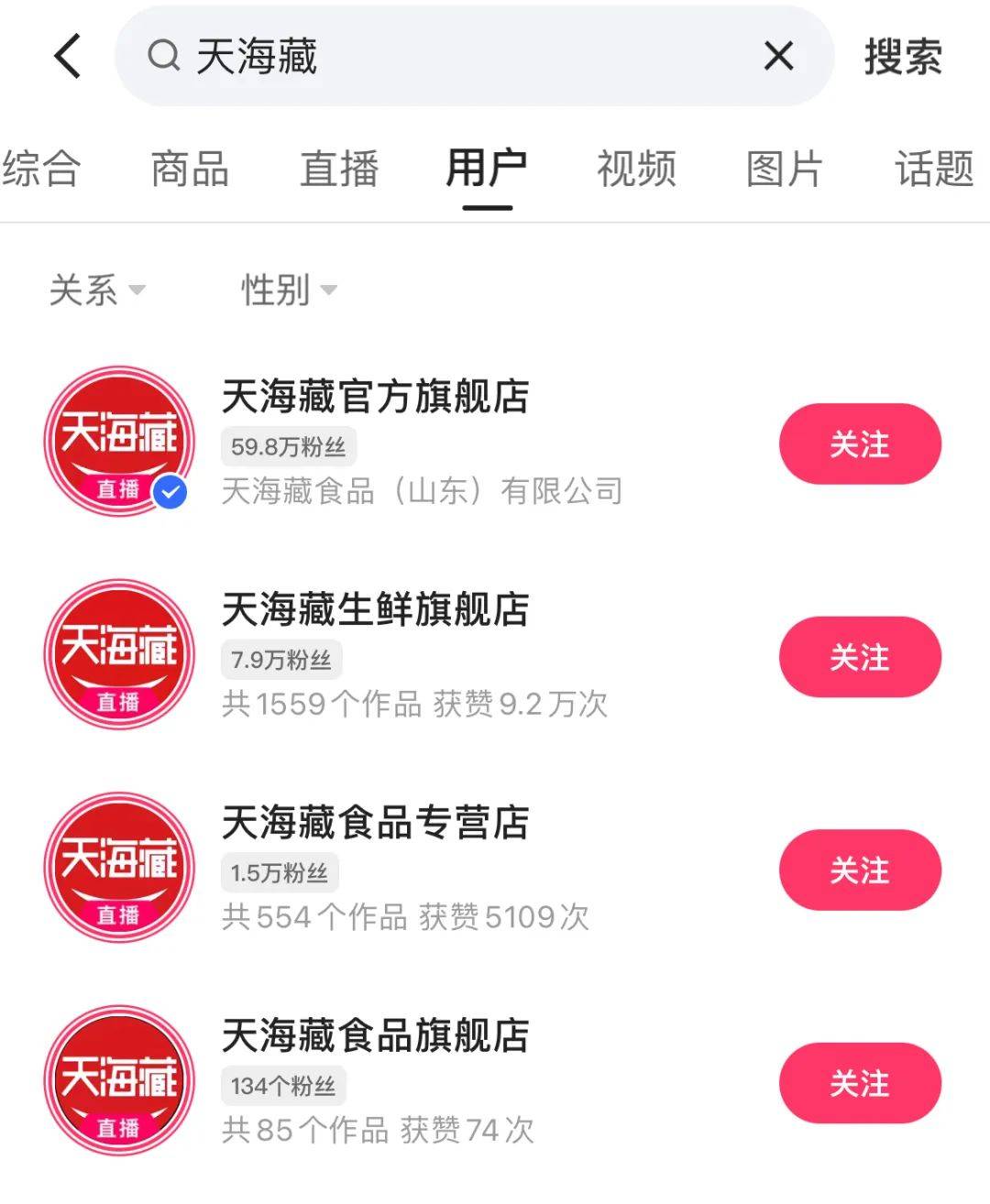Open 天海藏食品旗舰店 avatar livestream
This screenshot has width=990, height=1204.
coord(118,1080)
